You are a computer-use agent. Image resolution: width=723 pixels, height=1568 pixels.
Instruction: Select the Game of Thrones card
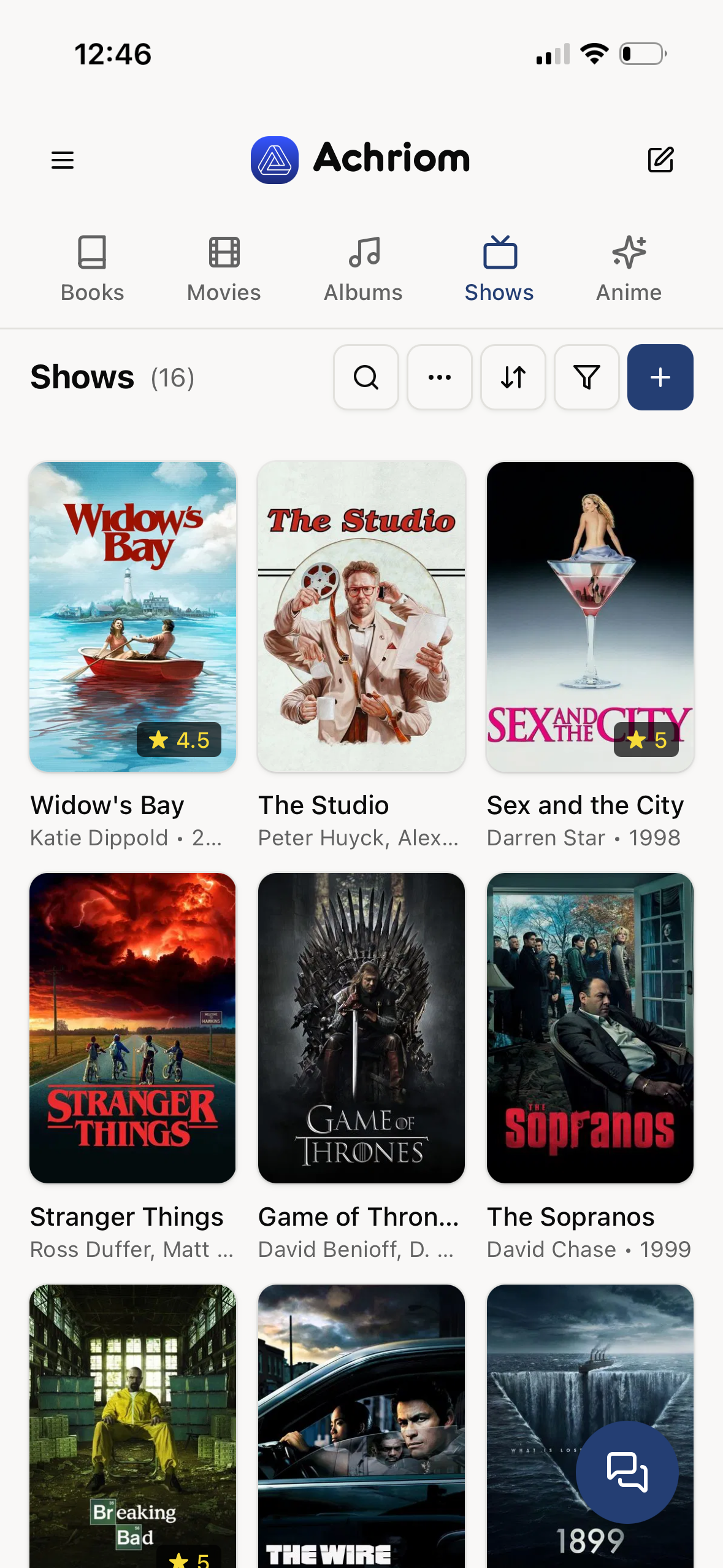[361, 1067]
